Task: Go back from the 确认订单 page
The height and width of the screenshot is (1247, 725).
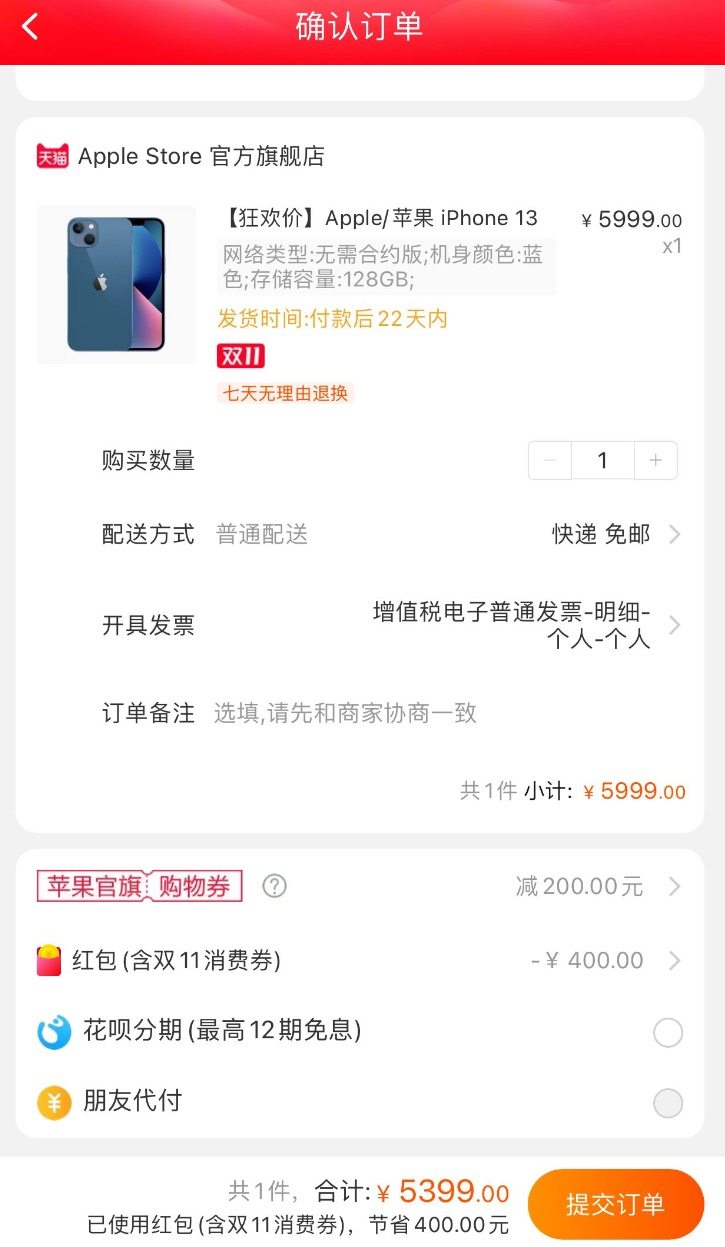Action: click(30, 27)
